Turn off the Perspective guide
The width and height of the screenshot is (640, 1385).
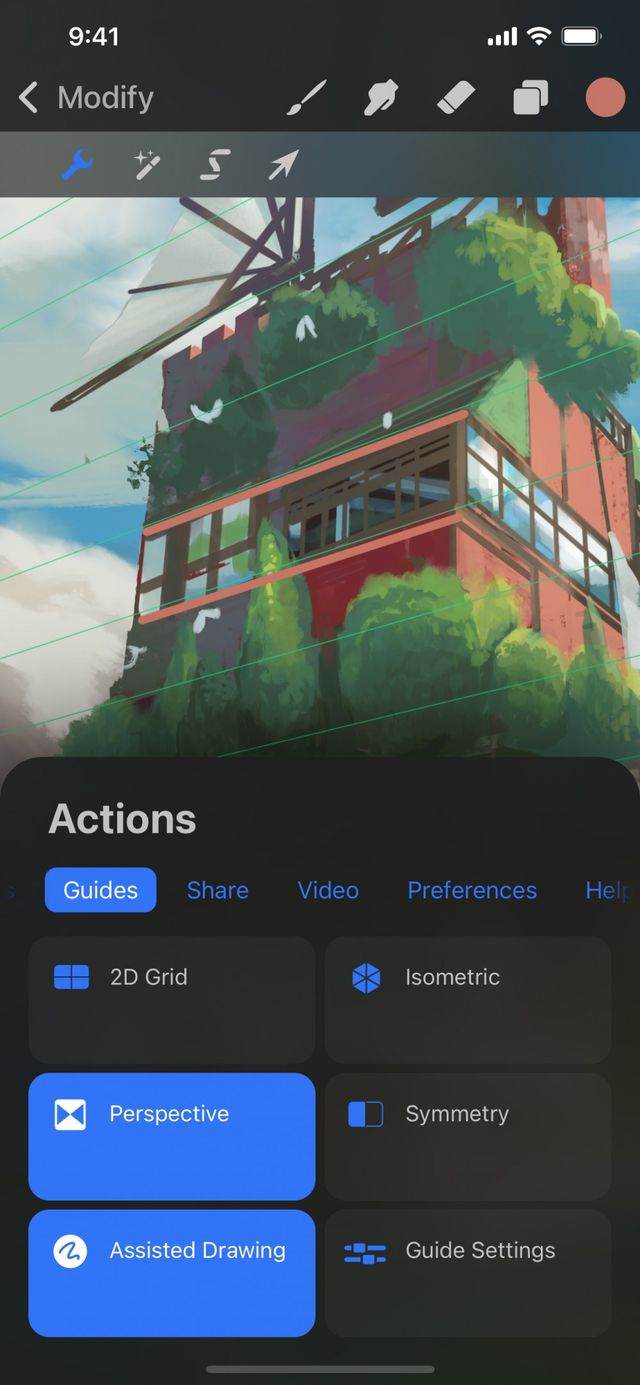(171, 1136)
